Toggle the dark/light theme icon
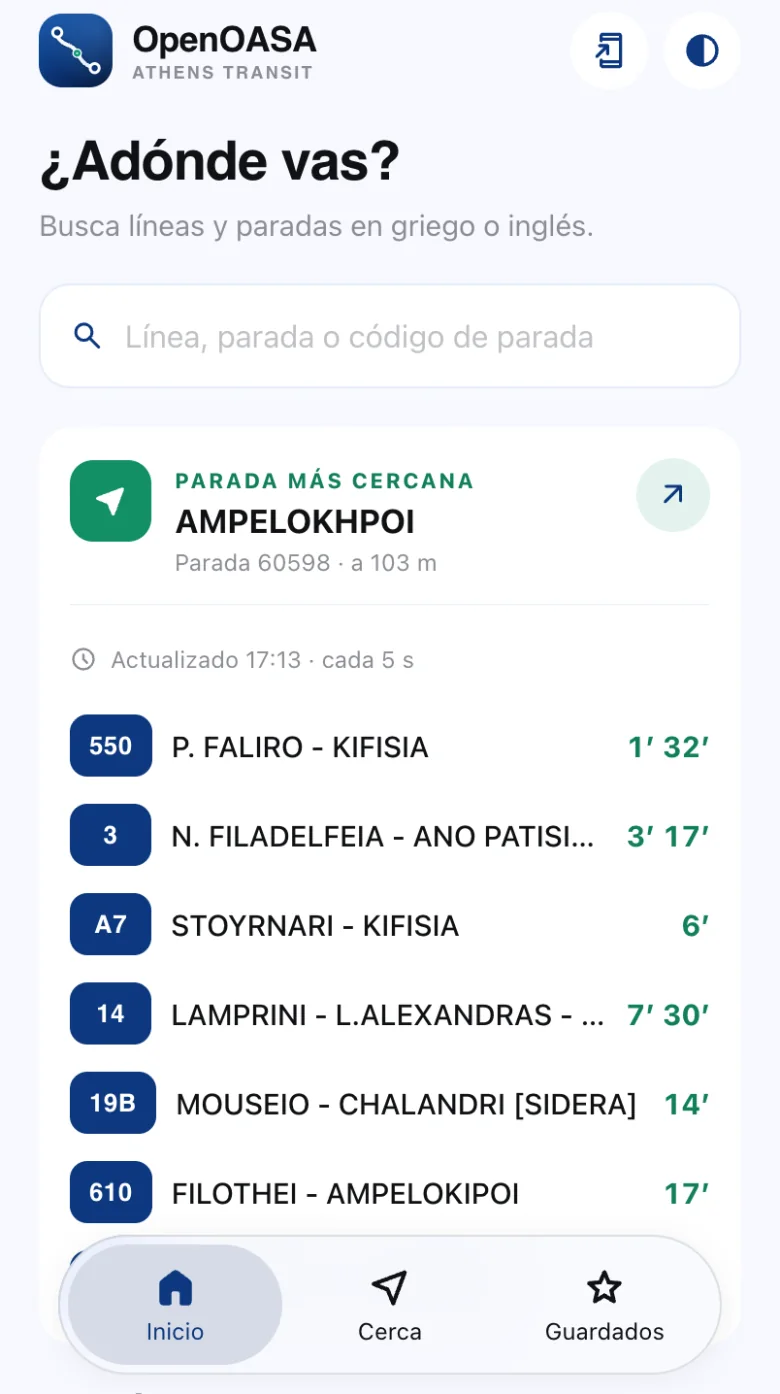Viewport: 780px width, 1394px height. 702,50
